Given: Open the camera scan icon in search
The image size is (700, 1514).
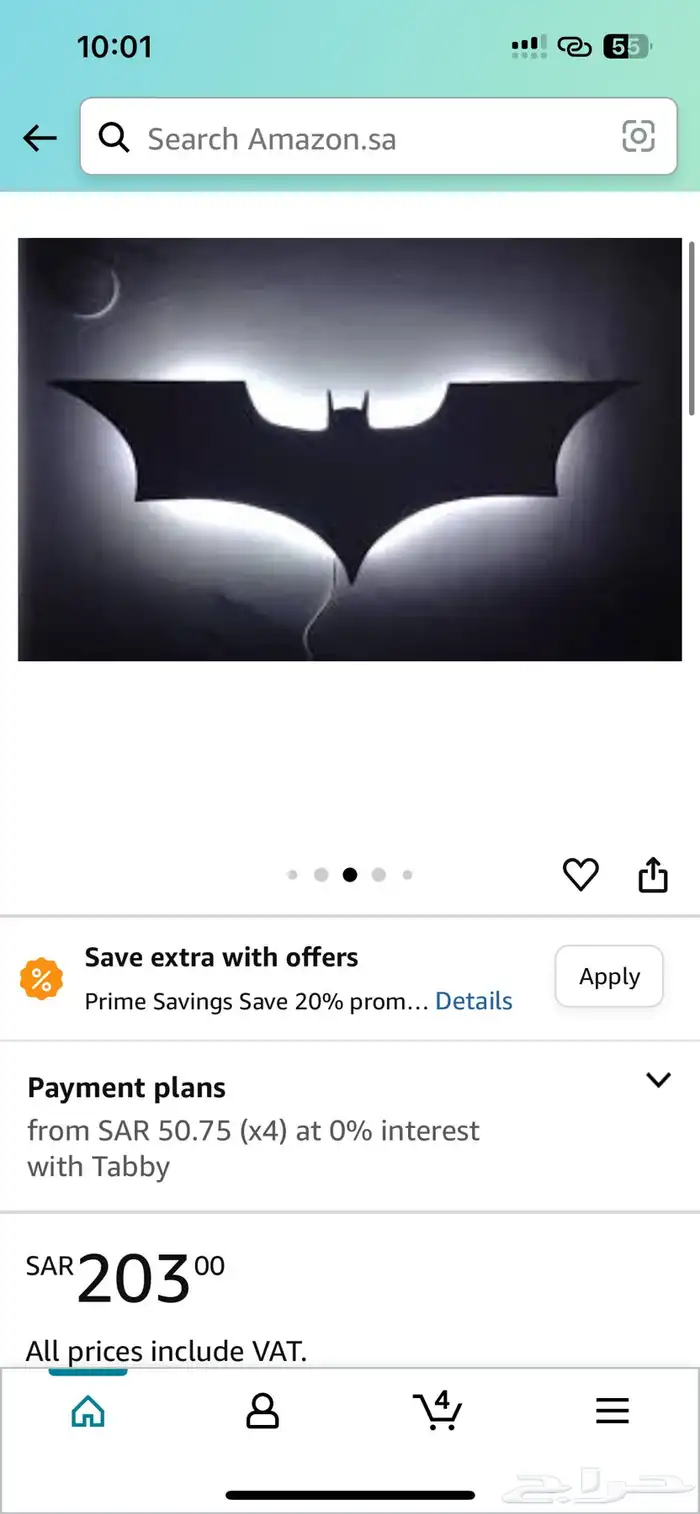Looking at the screenshot, I should tap(638, 137).
